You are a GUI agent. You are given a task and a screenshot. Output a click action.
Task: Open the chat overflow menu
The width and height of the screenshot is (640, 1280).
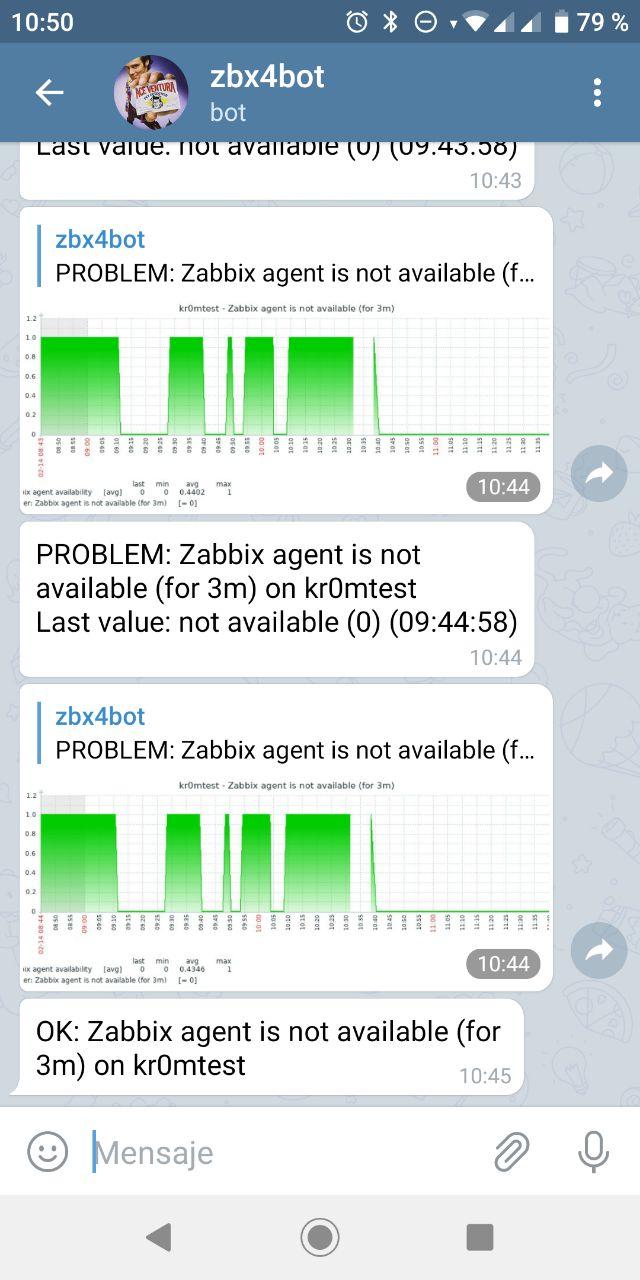point(597,93)
